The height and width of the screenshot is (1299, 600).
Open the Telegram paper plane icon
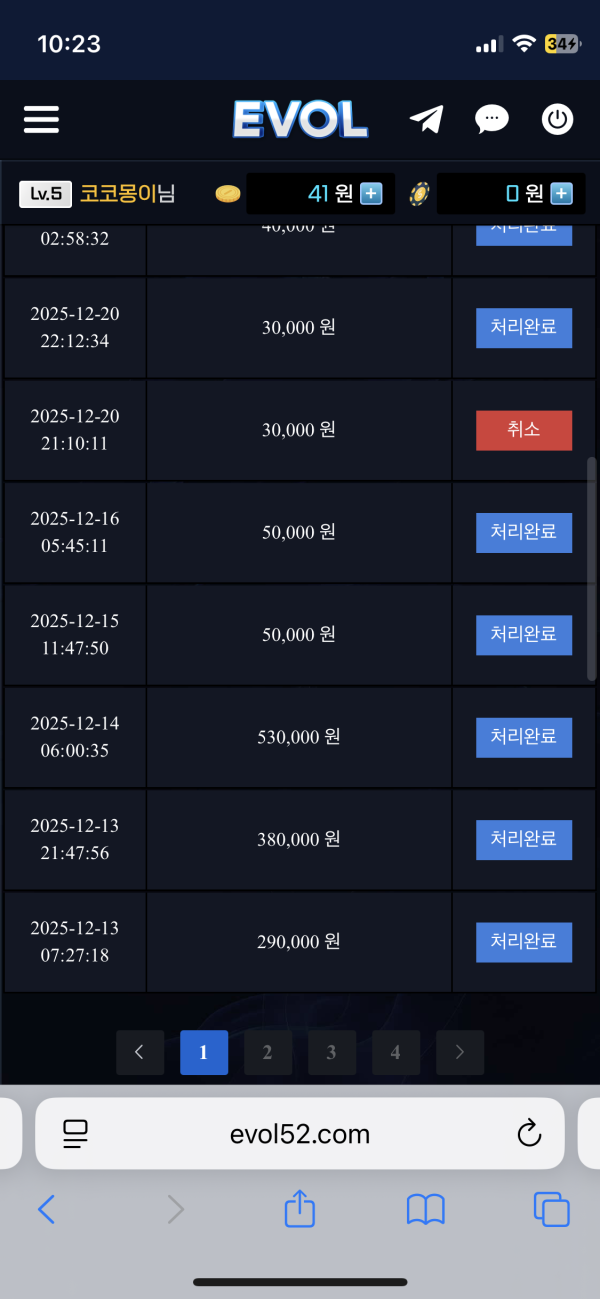426,120
